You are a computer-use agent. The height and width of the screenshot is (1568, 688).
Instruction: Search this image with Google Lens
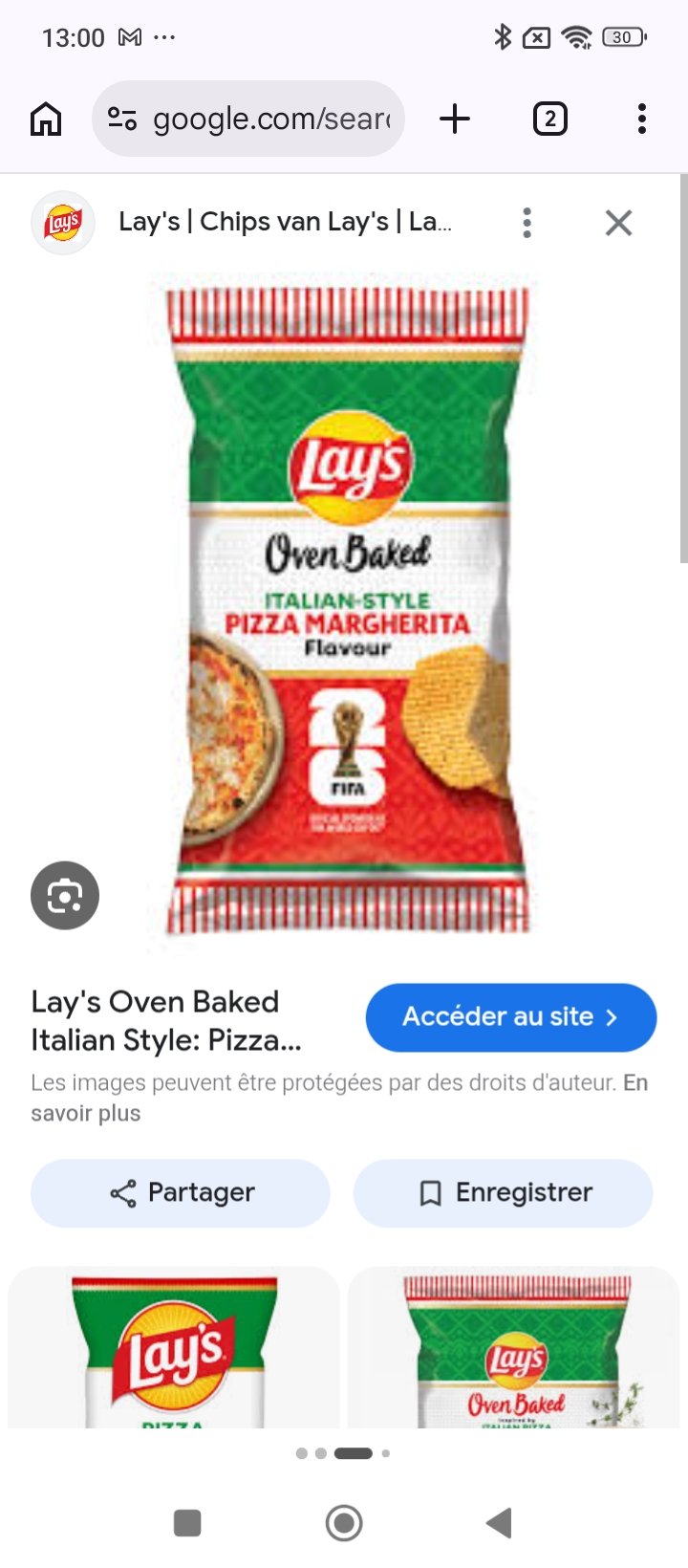tap(65, 896)
